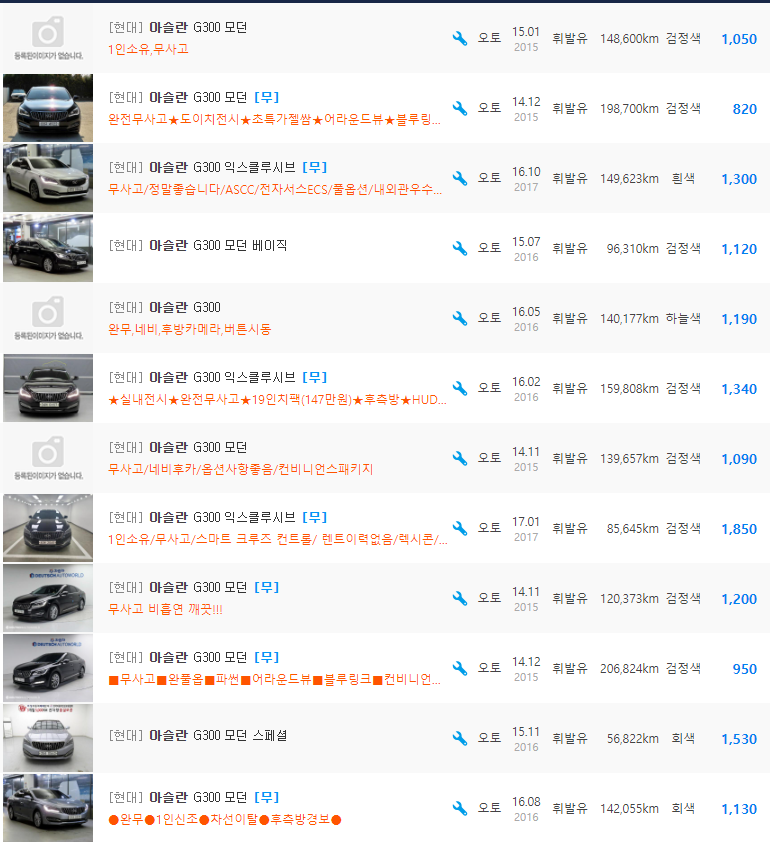Click the wrench icon on the bottom 1,130 listing
This screenshot has height=842, width=770.
tap(460, 807)
